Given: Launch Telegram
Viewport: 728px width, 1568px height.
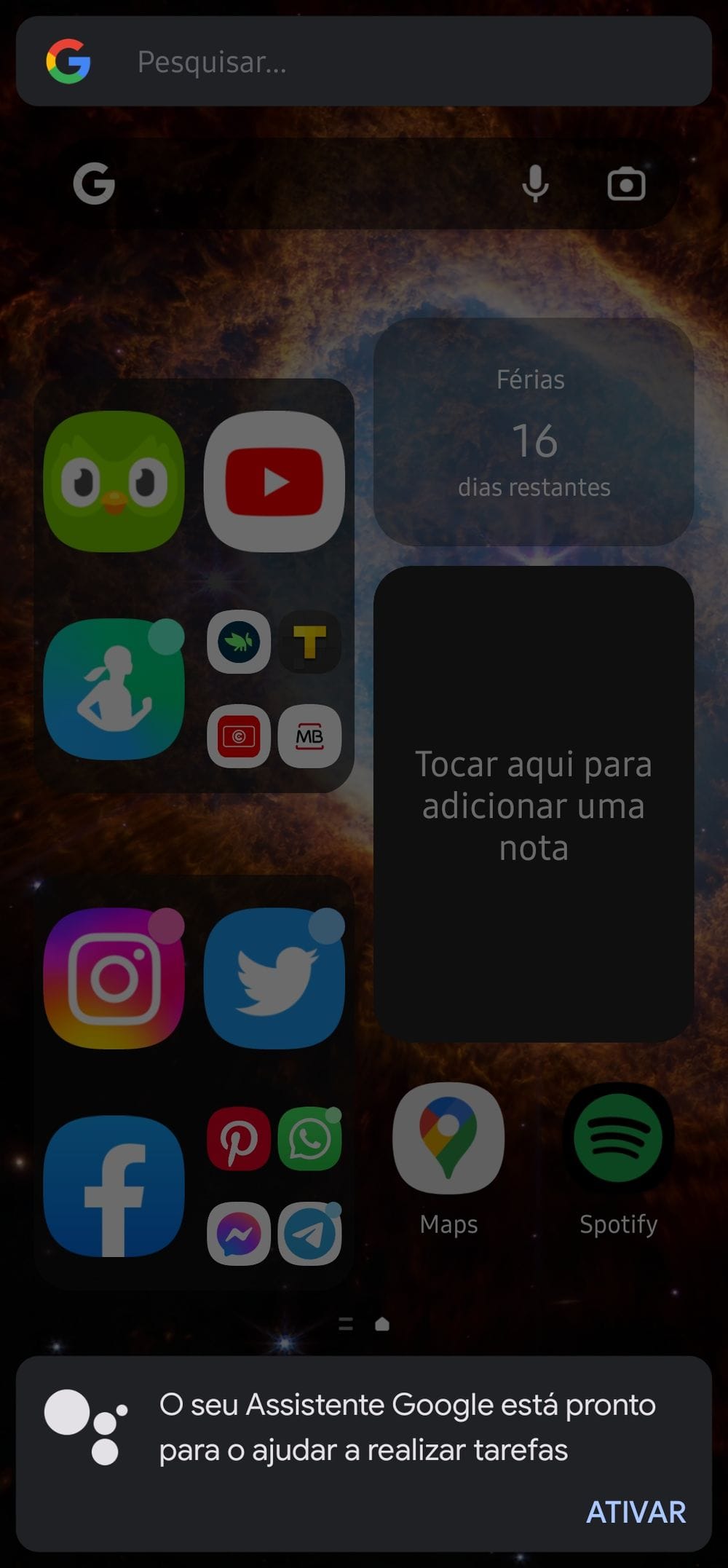Looking at the screenshot, I should tap(309, 1233).
